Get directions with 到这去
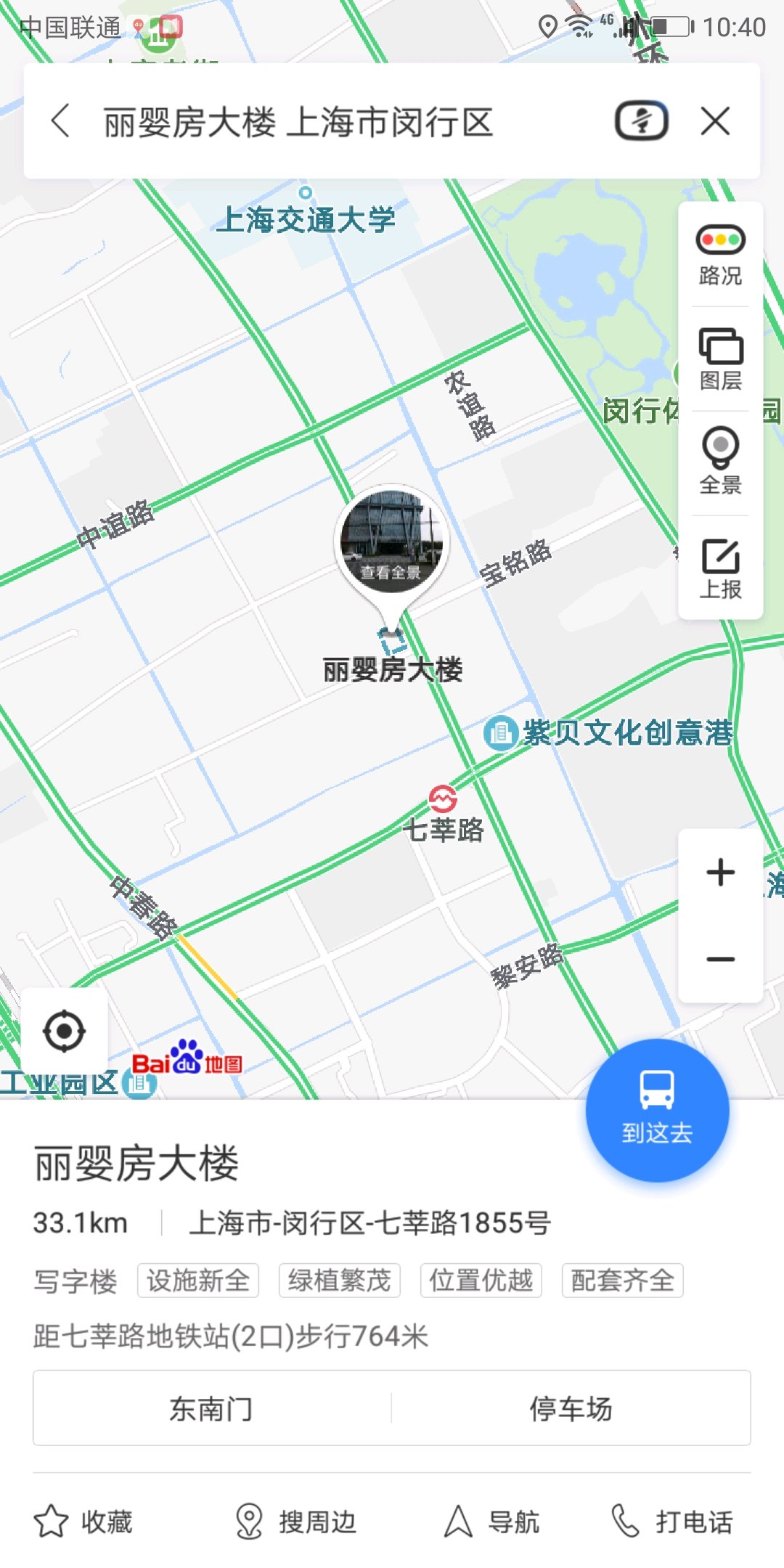 click(657, 1109)
